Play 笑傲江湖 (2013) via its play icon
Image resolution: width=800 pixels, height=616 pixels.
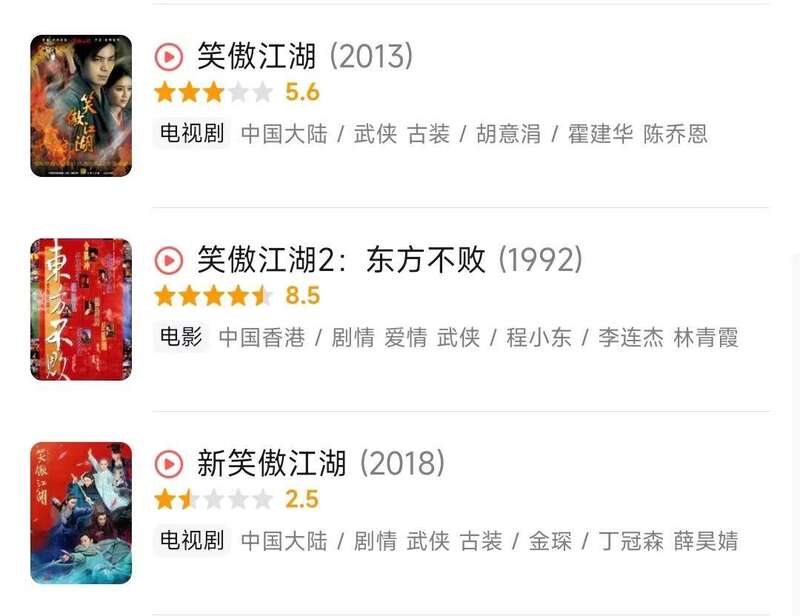pyautogui.click(x=169, y=57)
